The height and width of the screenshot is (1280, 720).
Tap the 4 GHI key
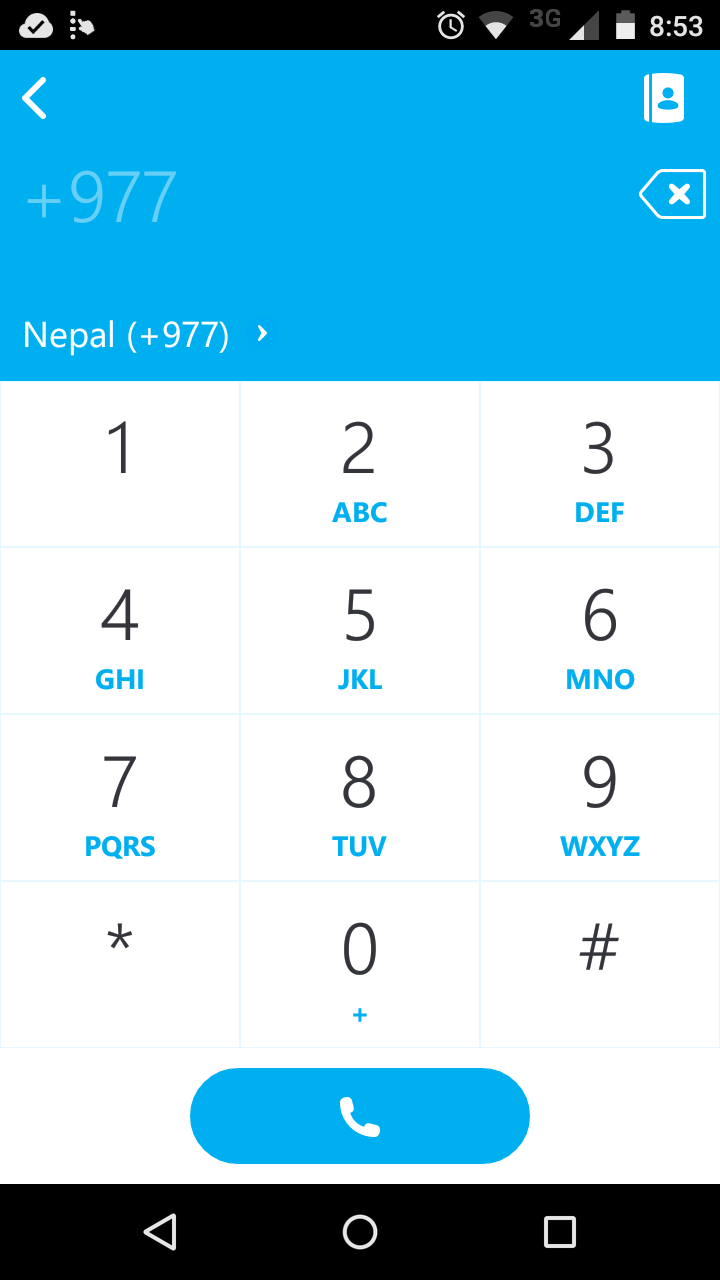pyautogui.click(x=120, y=631)
